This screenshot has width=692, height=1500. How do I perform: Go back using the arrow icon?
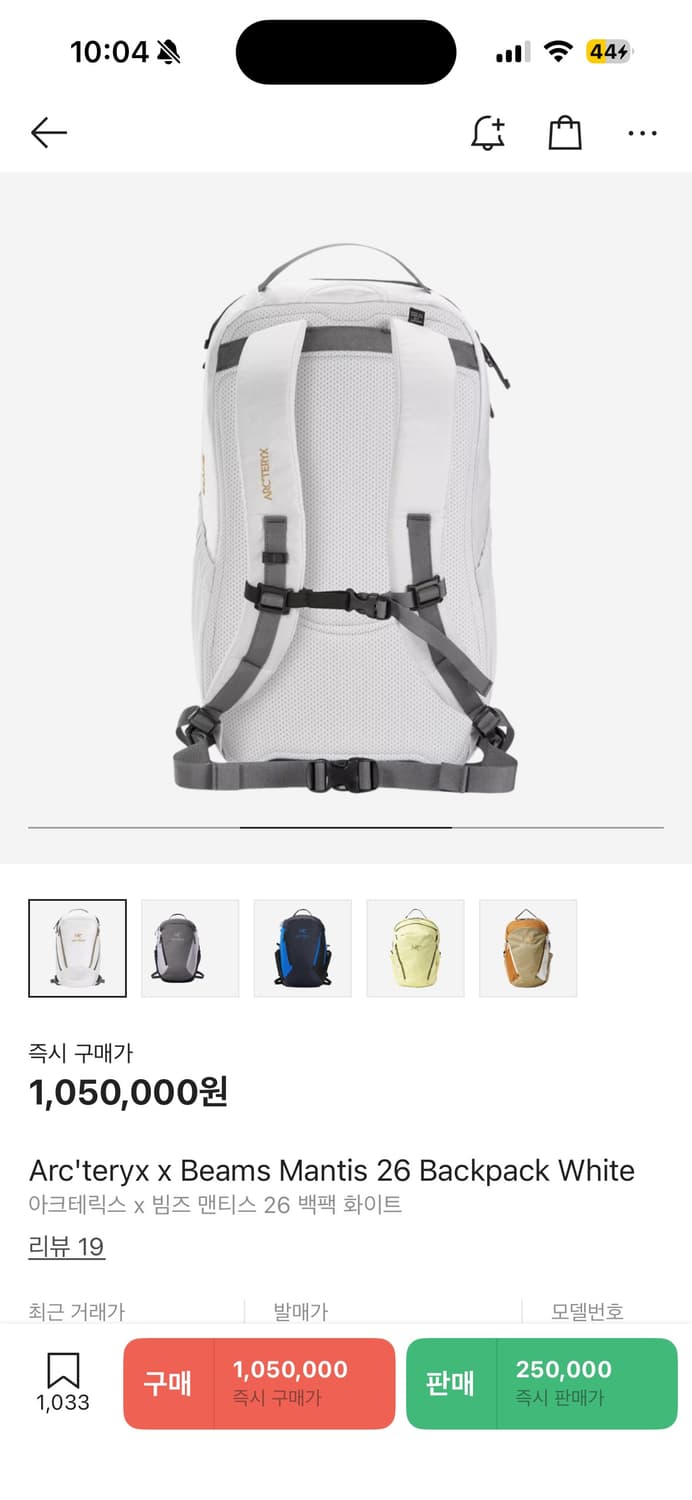point(48,133)
